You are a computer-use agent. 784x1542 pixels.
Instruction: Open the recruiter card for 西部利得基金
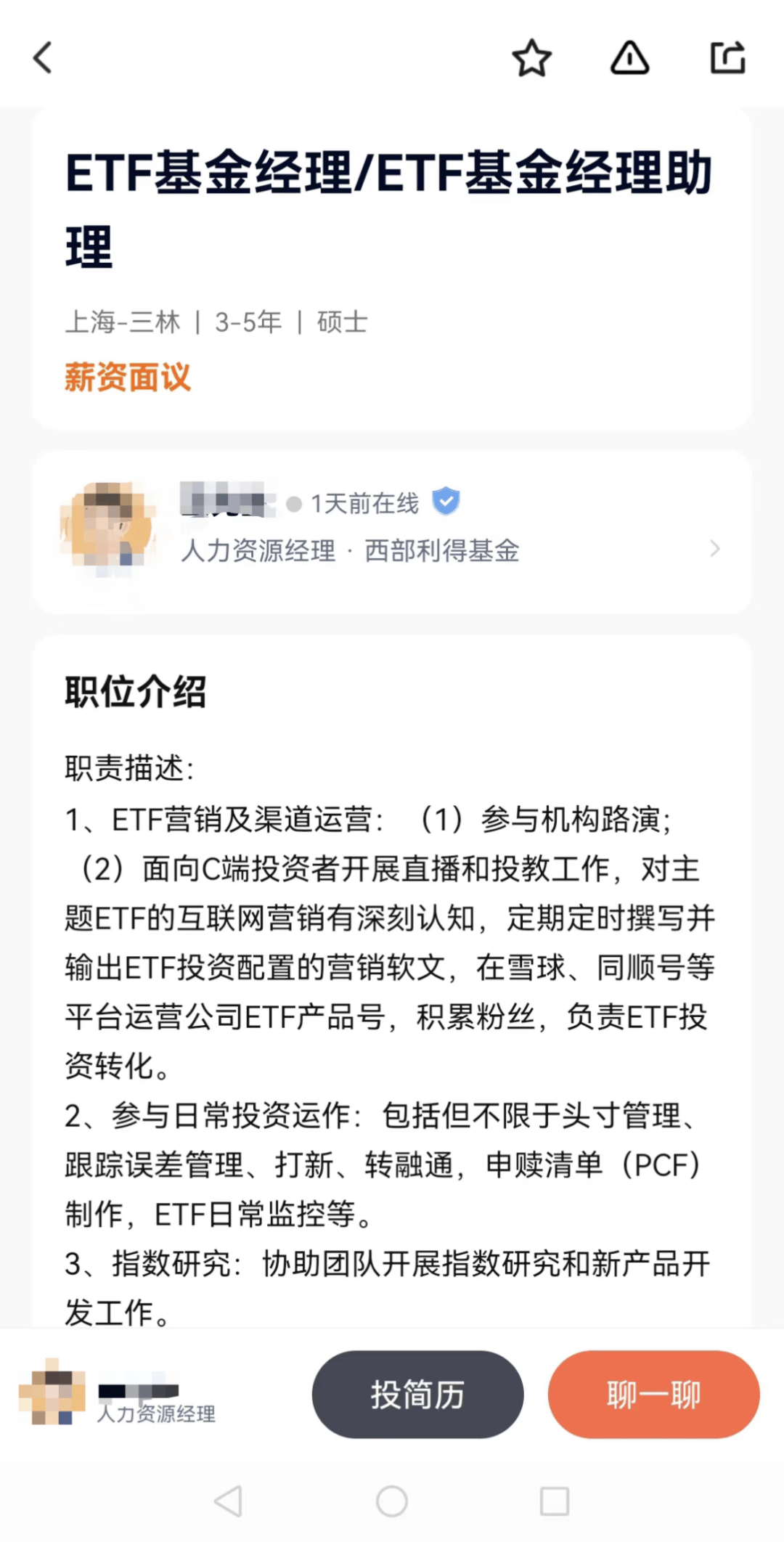point(392,531)
